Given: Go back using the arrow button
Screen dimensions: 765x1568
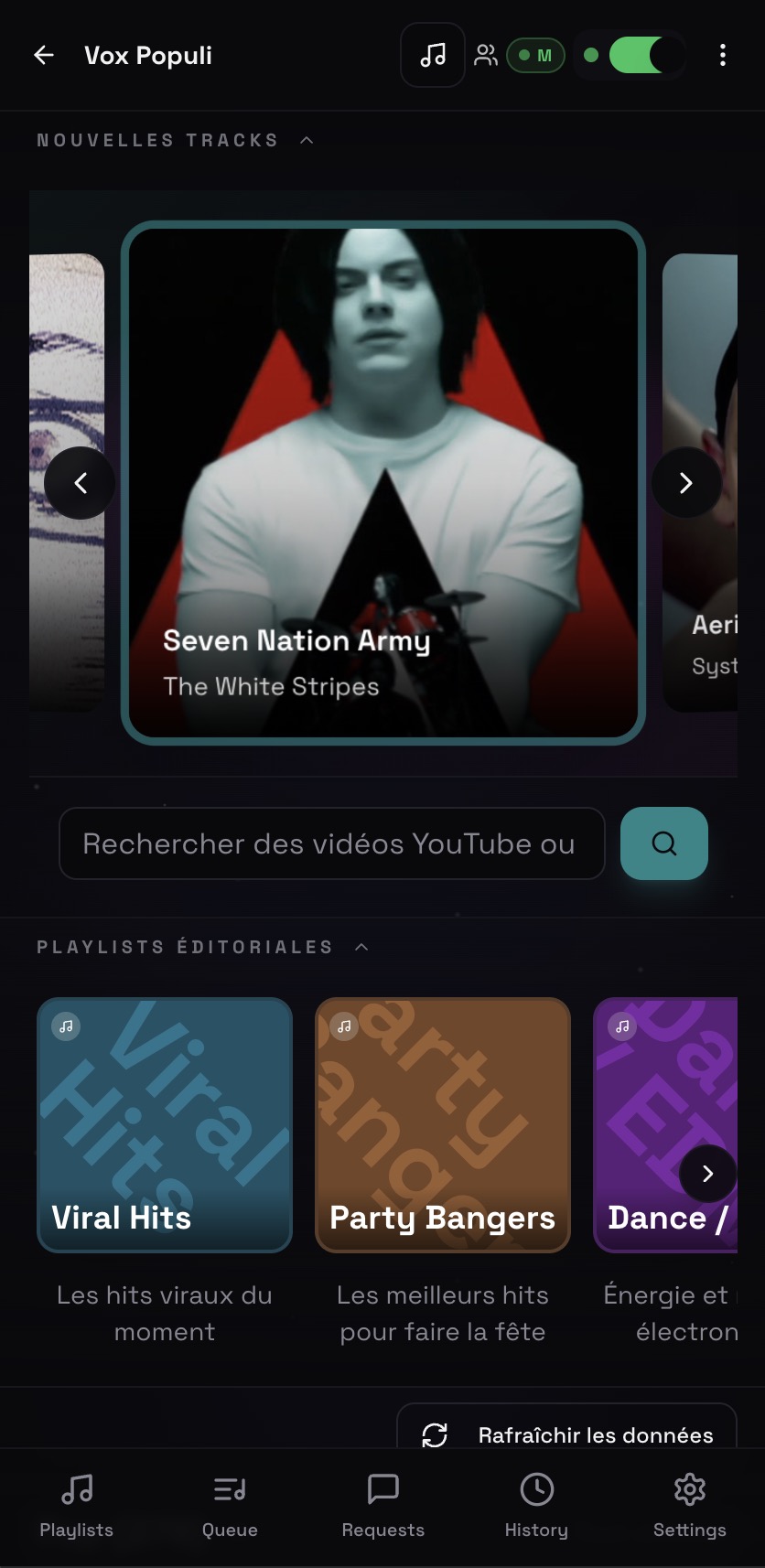Looking at the screenshot, I should [43, 55].
